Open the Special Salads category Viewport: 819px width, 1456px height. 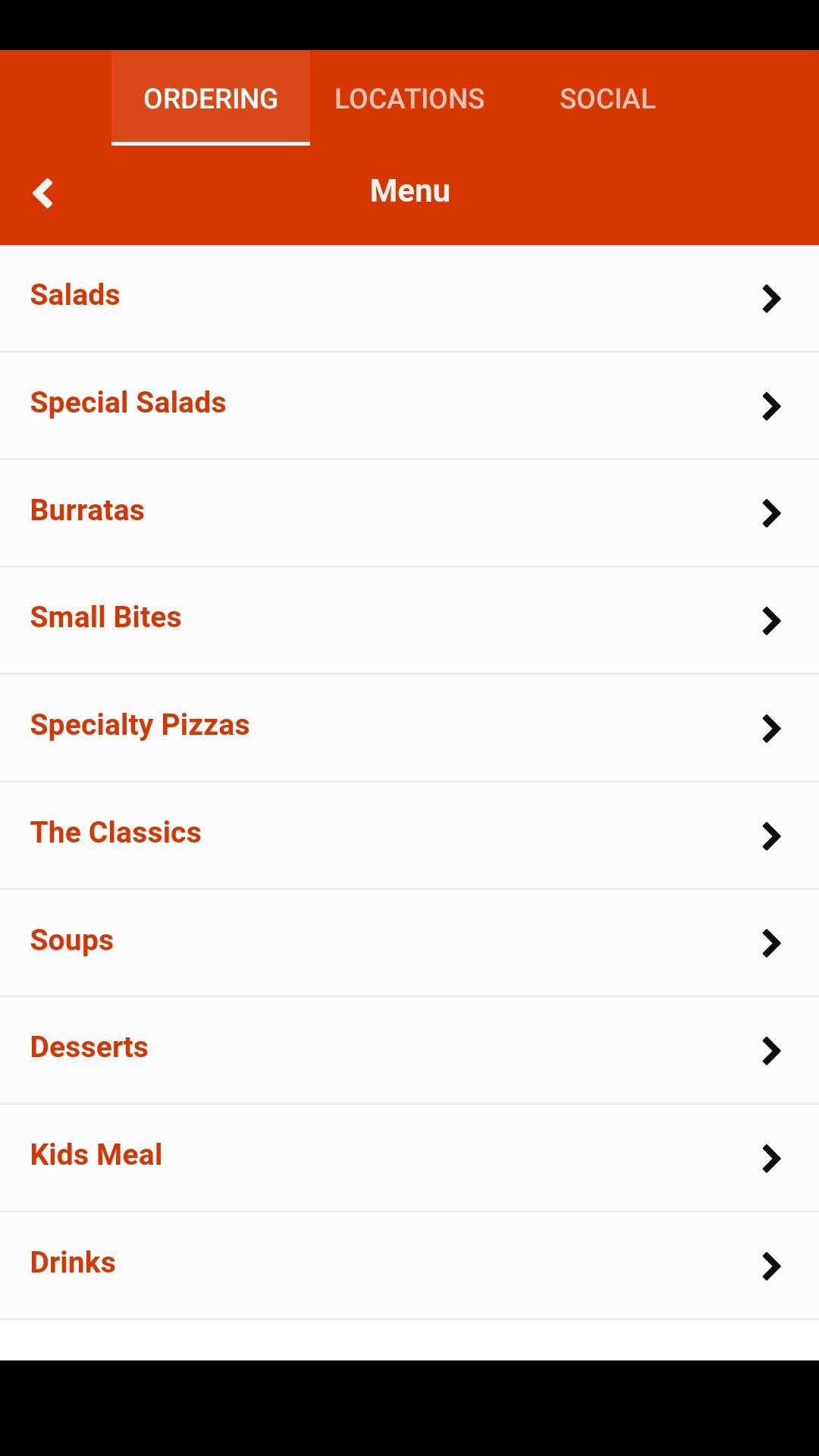point(409,405)
